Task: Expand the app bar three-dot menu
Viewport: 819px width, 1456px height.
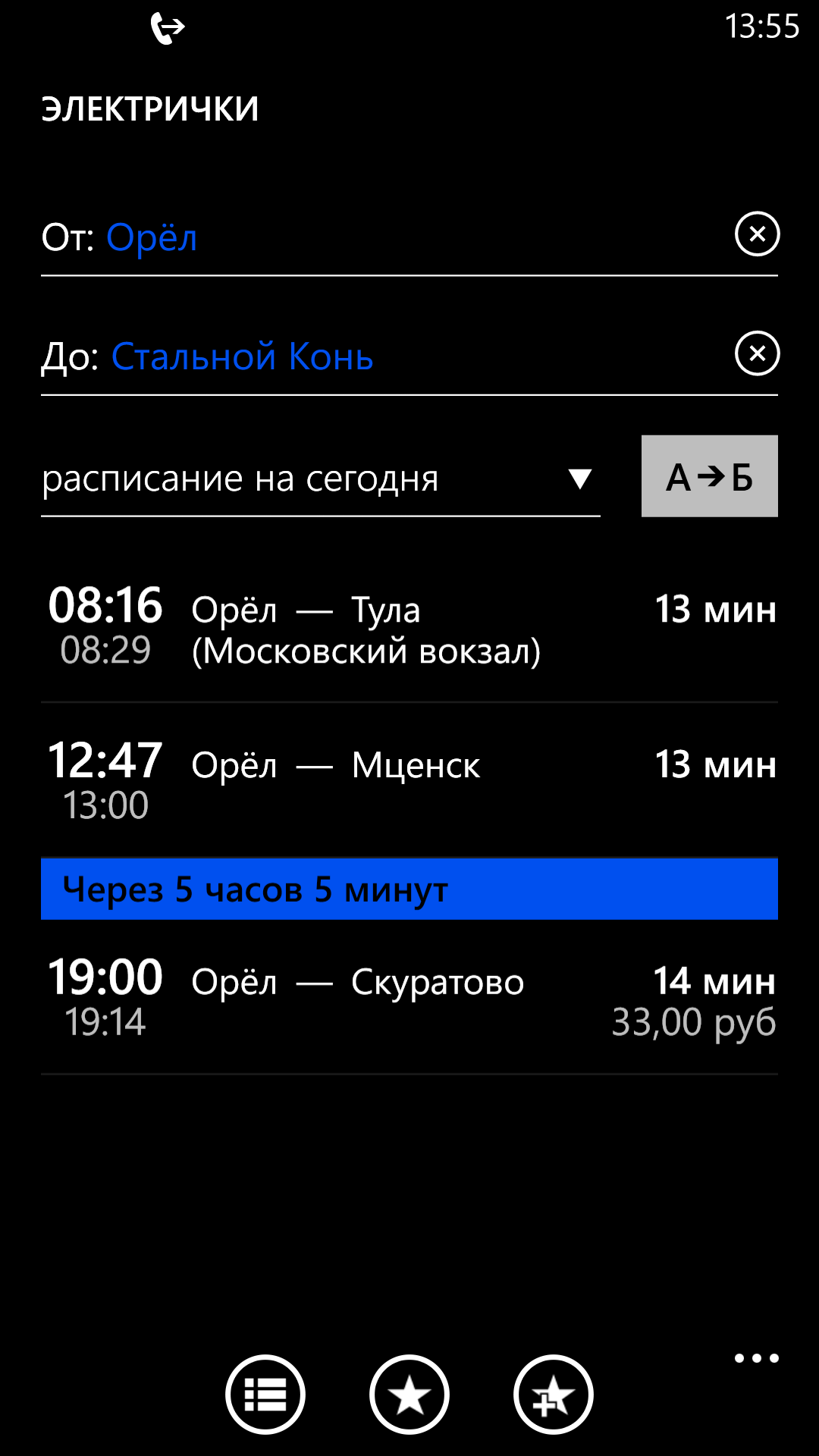Action: pyautogui.click(x=757, y=1358)
